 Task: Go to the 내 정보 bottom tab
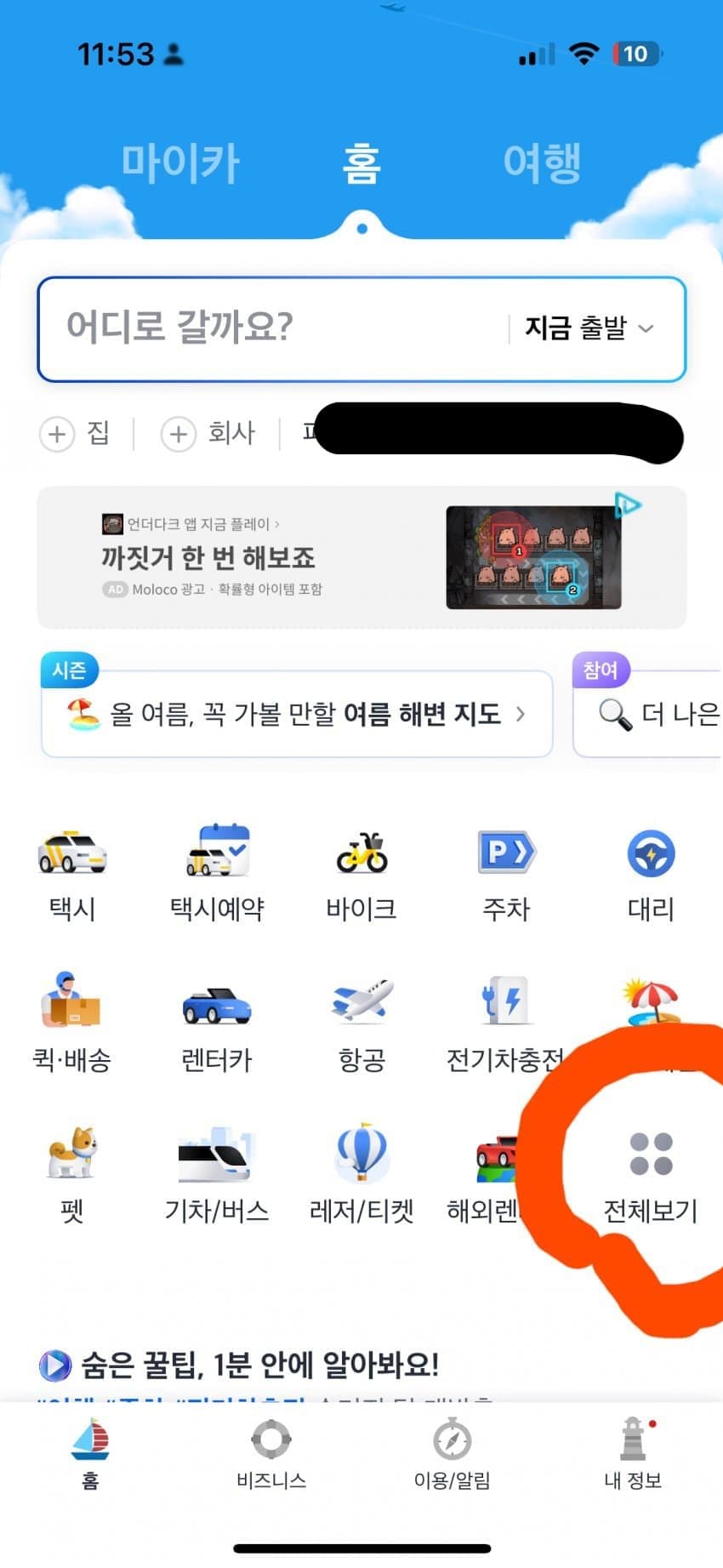[x=632, y=1455]
